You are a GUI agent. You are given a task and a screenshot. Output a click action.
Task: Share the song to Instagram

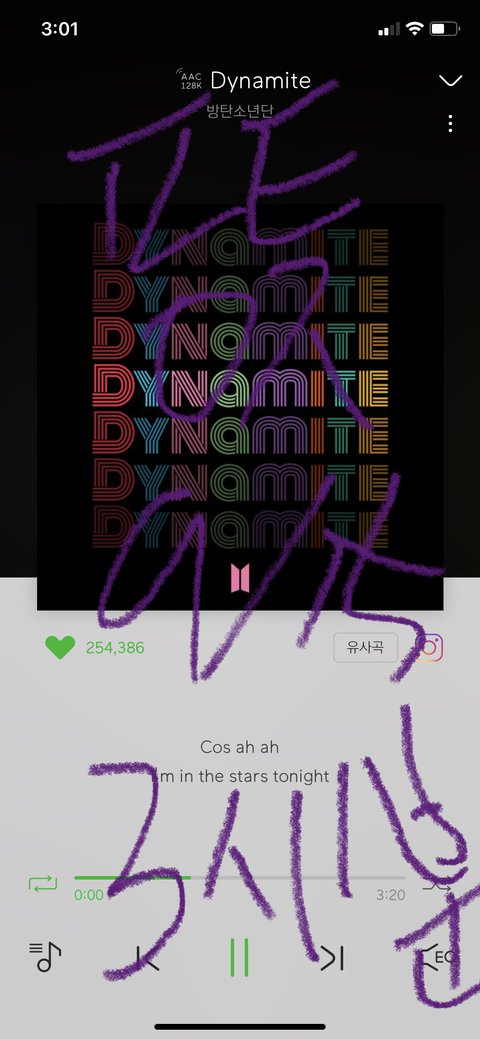[430, 647]
